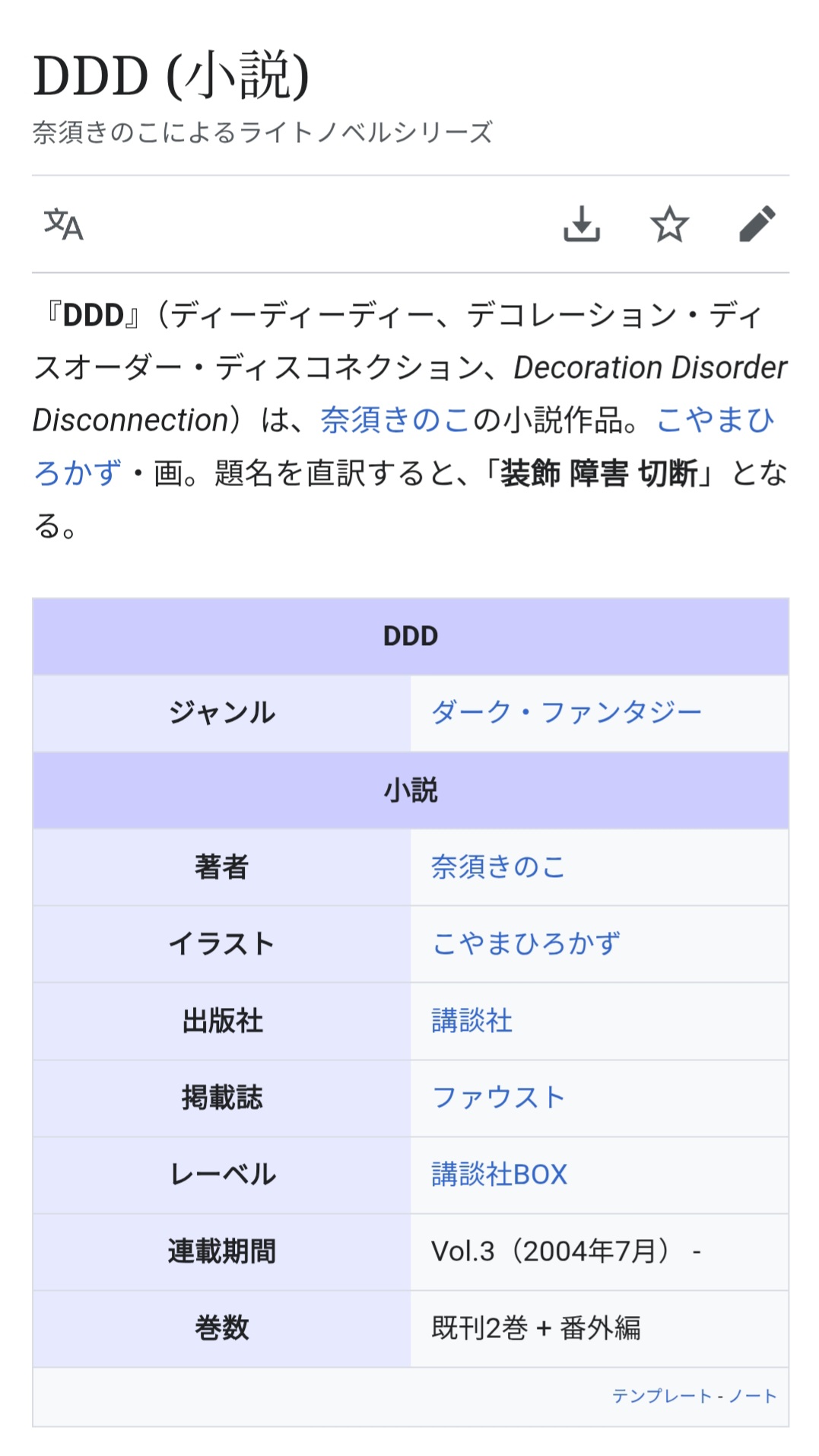Download this article
The width and height of the screenshot is (819, 1456).
point(582,224)
